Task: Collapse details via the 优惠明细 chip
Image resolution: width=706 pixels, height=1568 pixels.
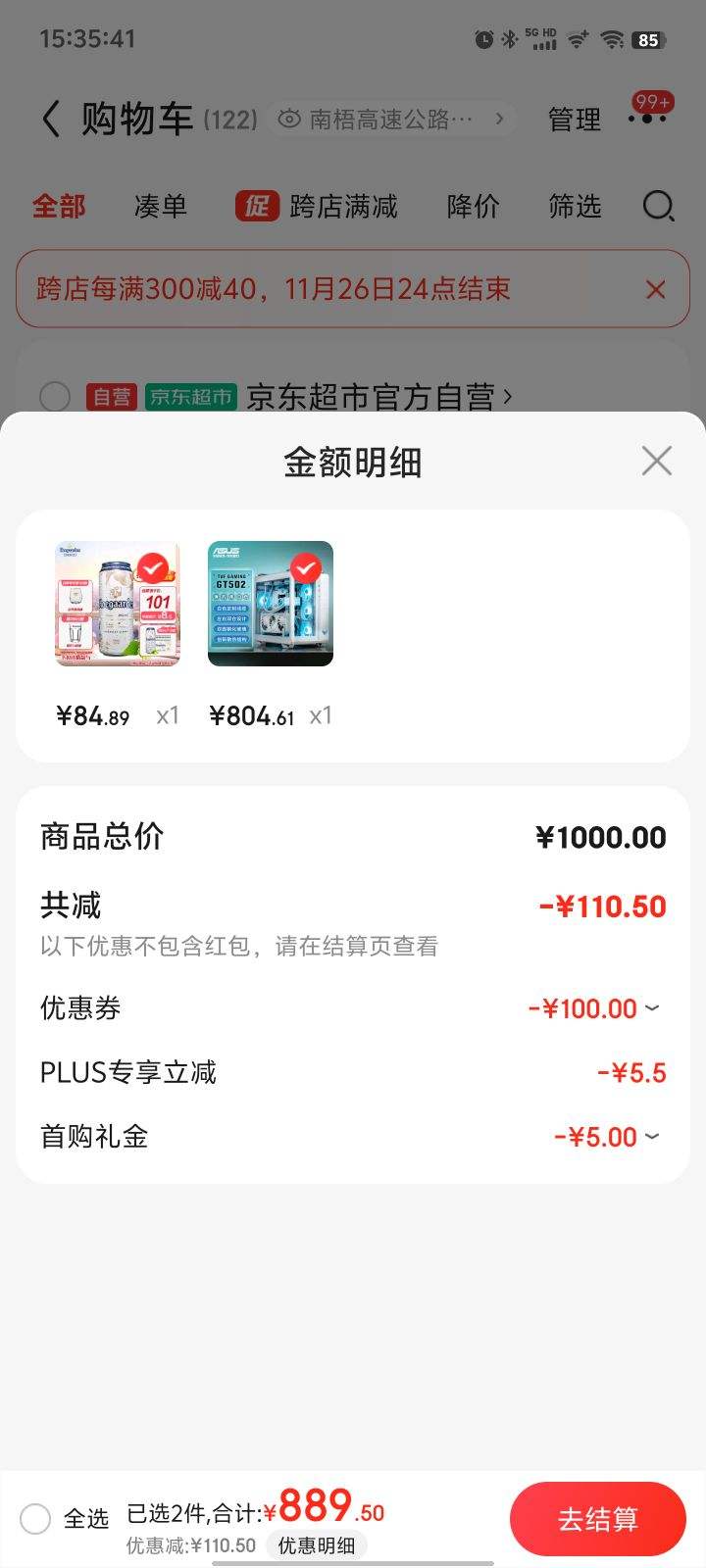Action: [x=316, y=1545]
